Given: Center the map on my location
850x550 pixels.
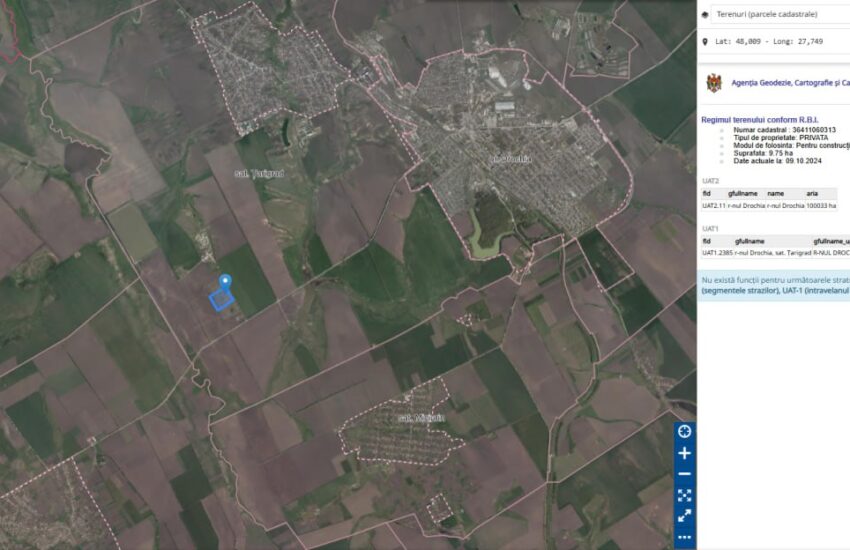Looking at the screenshot, I should click(684, 432).
